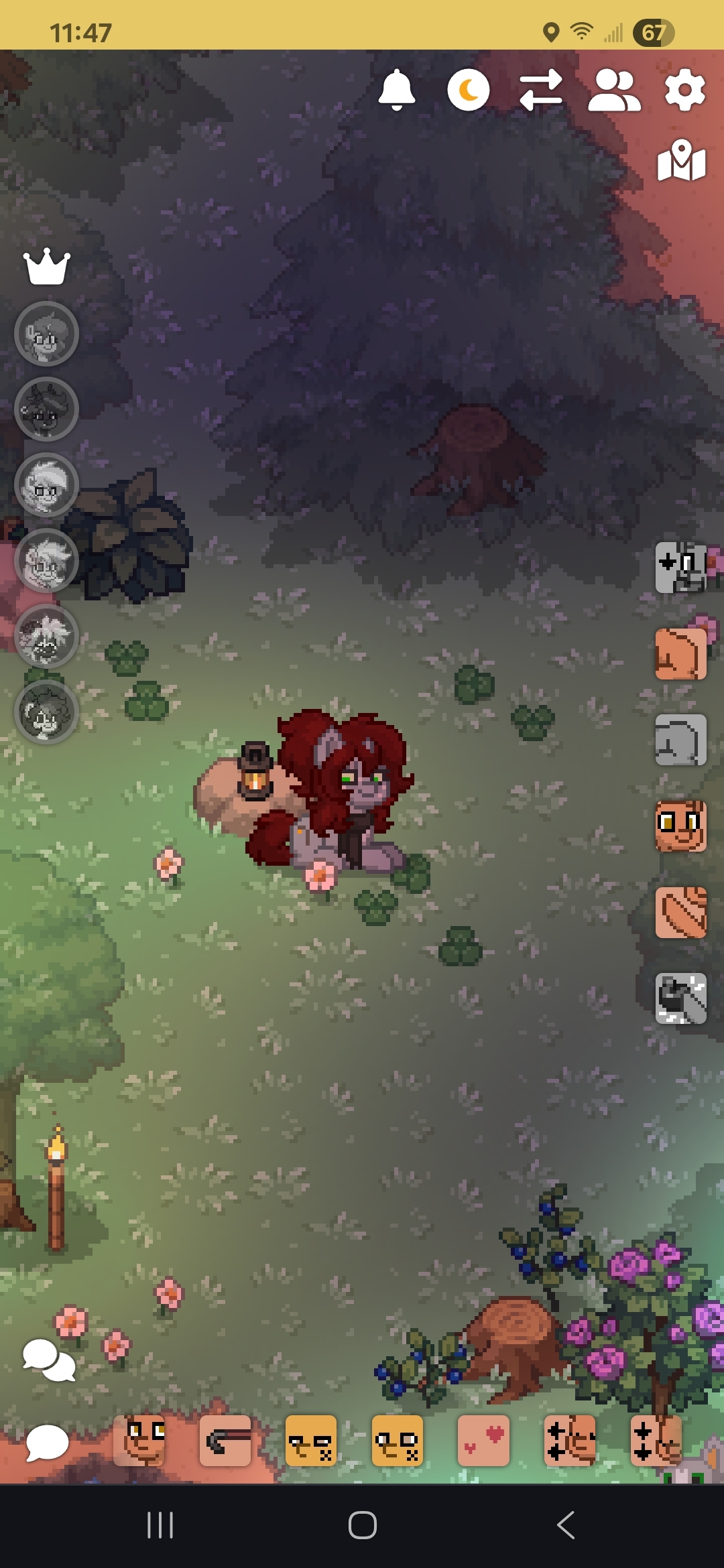Image resolution: width=724 pixels, height=1568 pixels.
Task: Tap the orange face with eyes action button
Action: pos(680,826)
